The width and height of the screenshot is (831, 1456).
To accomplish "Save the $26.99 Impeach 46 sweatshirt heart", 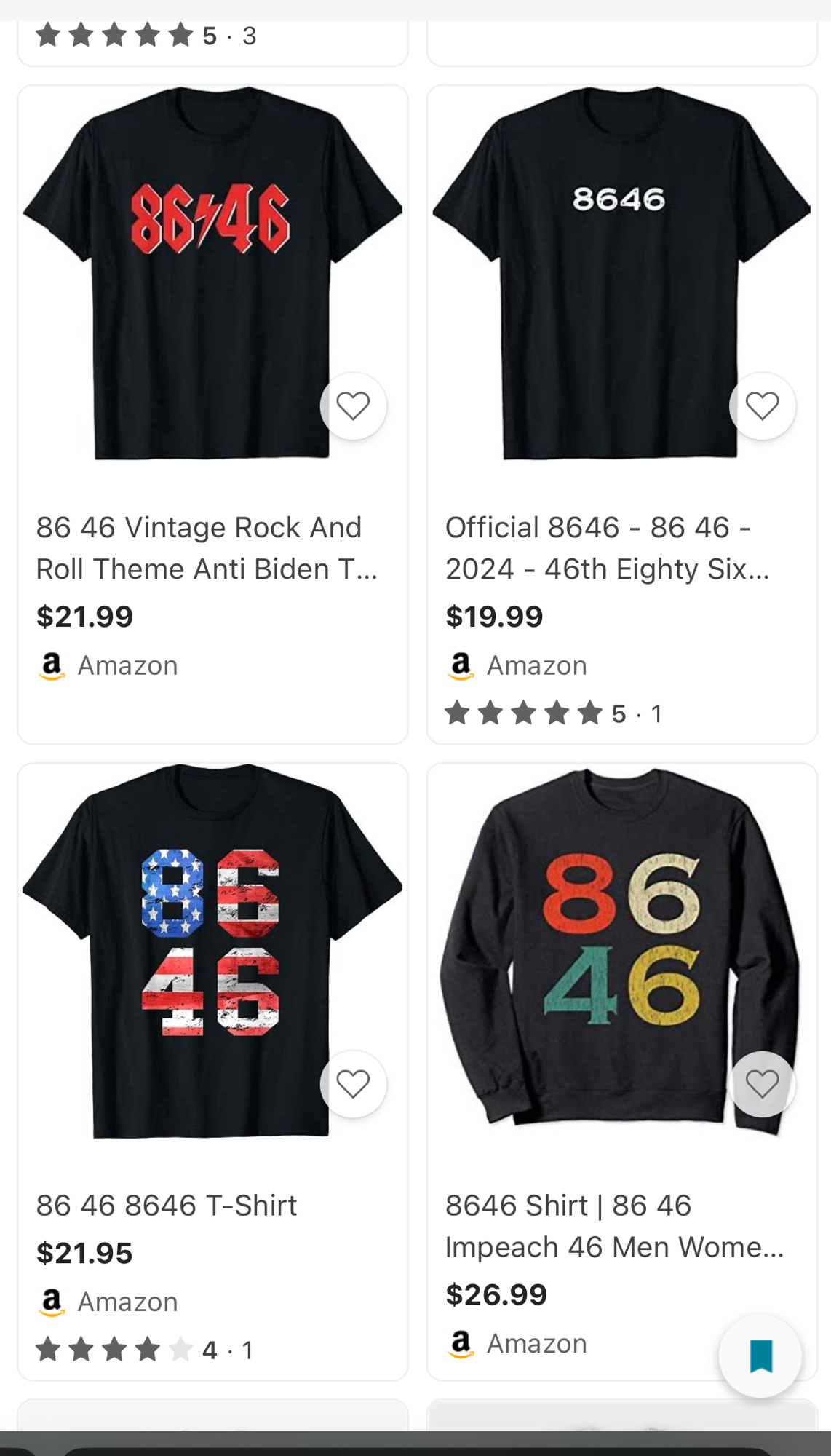I will tap(762, 1084).
